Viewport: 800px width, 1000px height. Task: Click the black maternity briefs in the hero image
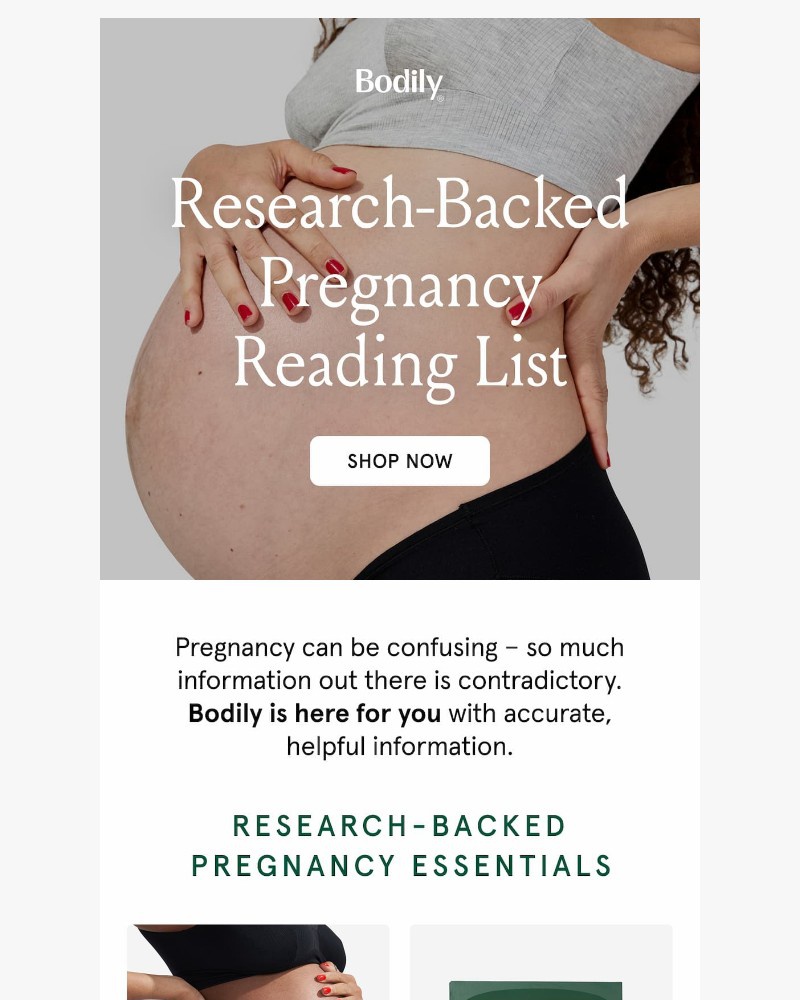pos(520,540)
